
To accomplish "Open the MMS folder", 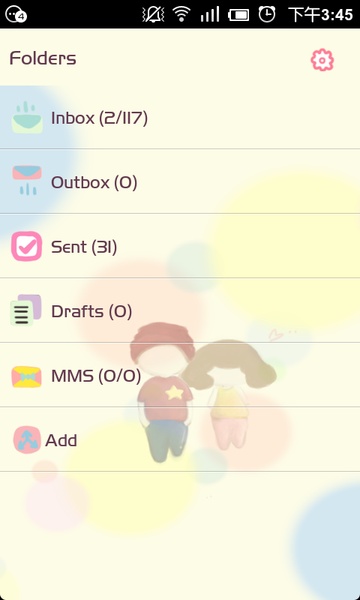I will coord(180,375).
